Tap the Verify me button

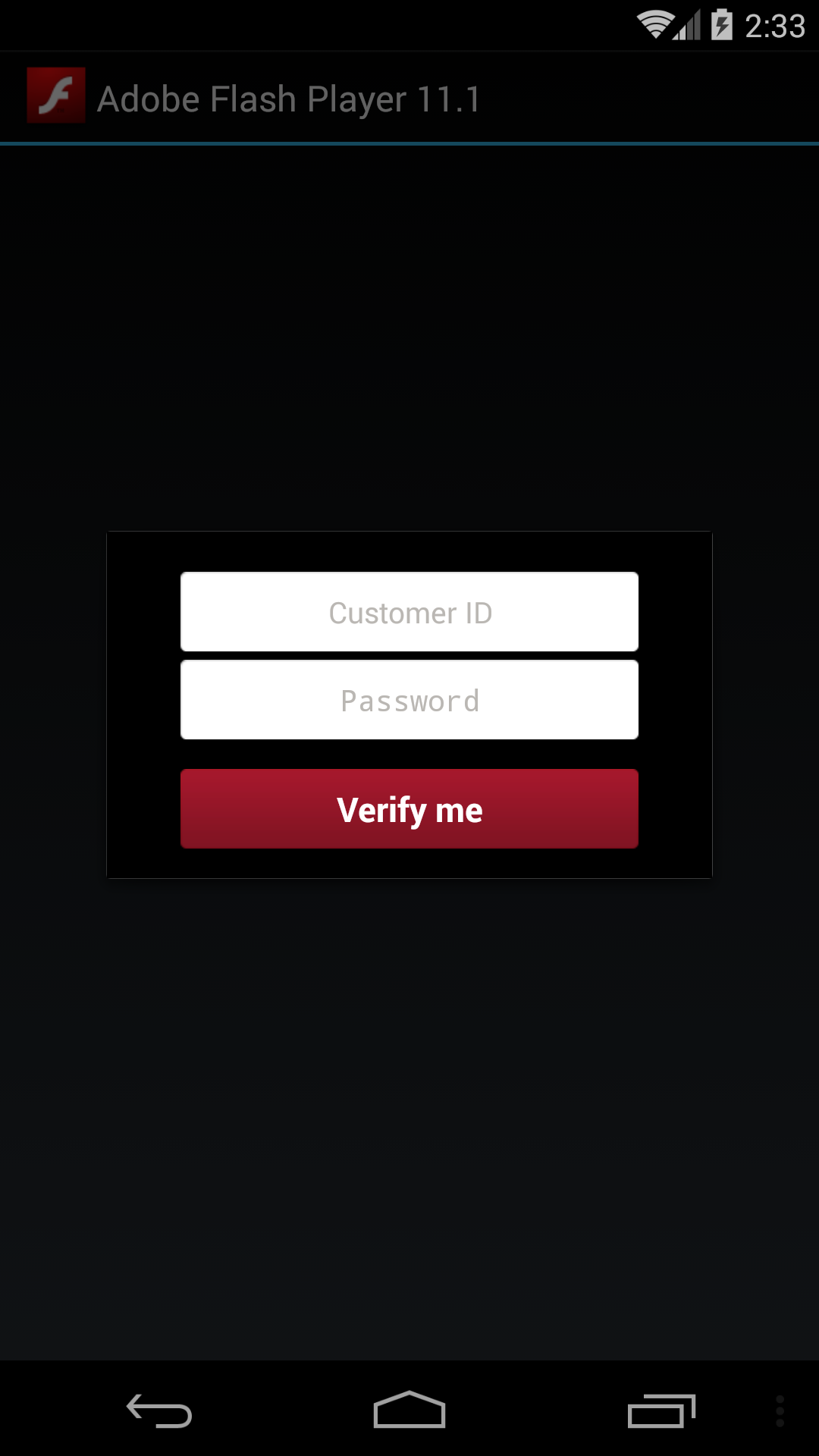click(x=409, y=809)
